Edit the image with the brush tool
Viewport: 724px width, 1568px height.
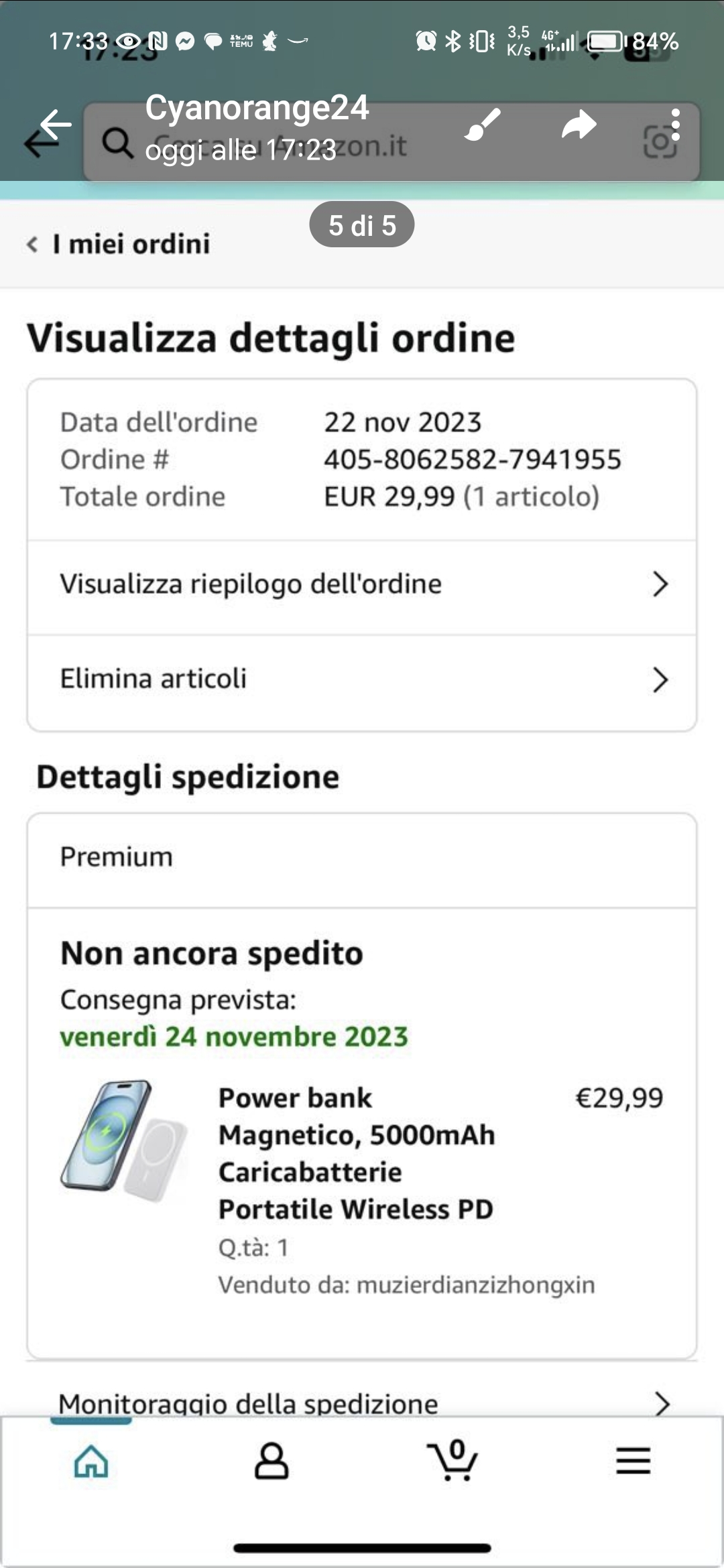483,125
